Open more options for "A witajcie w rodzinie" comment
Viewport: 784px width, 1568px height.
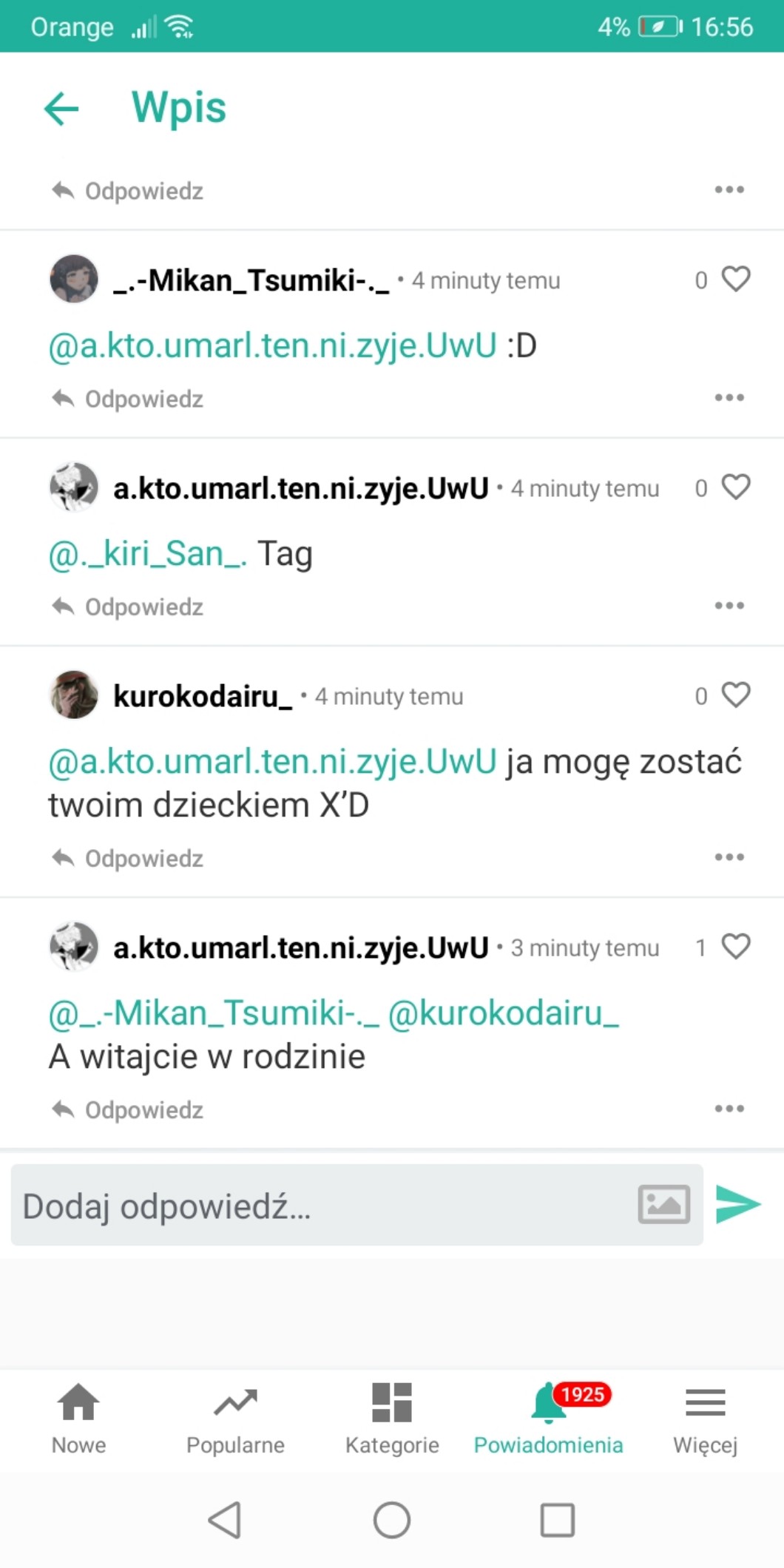729,1109
